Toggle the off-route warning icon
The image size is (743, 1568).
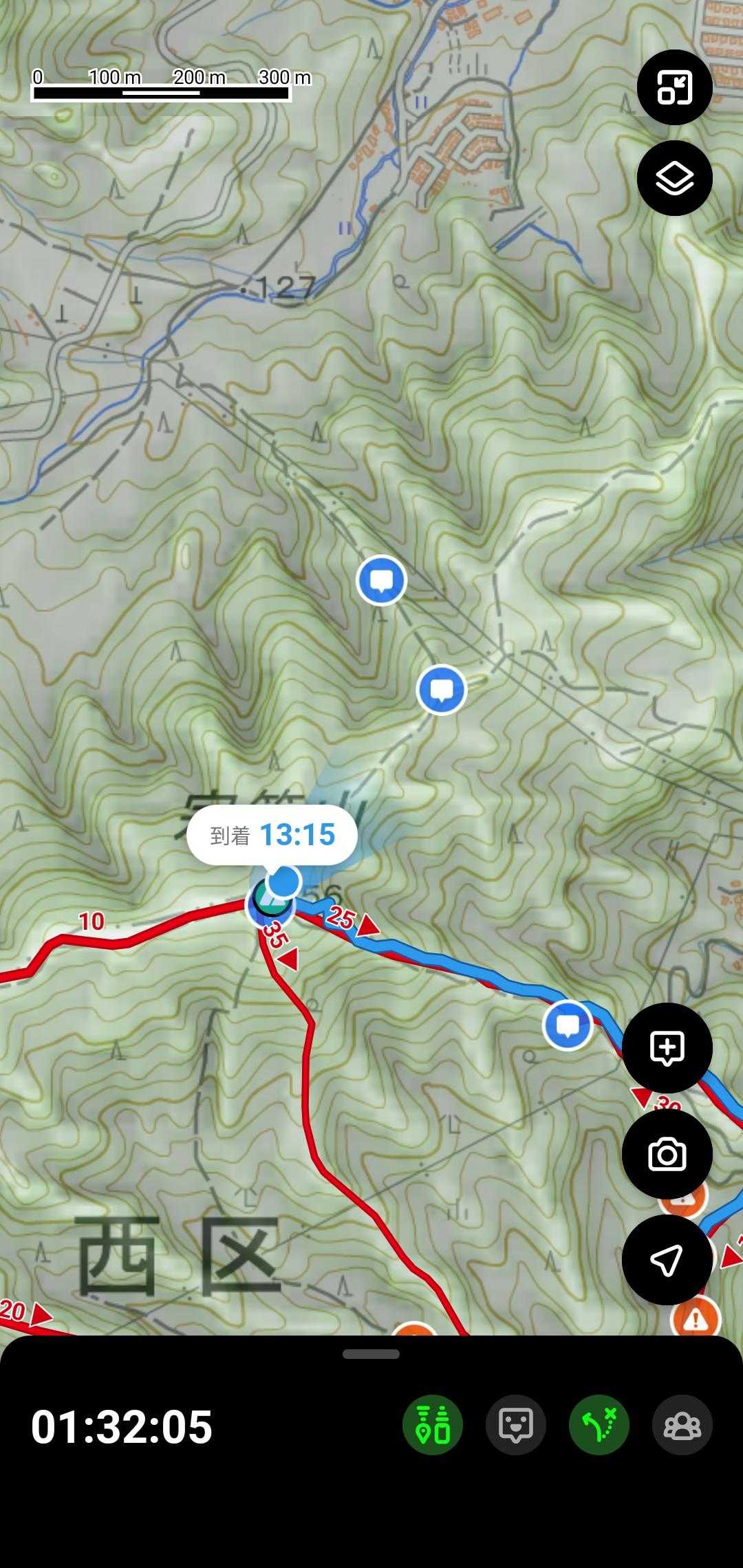pyautogui.click(x=599, y=1425)
